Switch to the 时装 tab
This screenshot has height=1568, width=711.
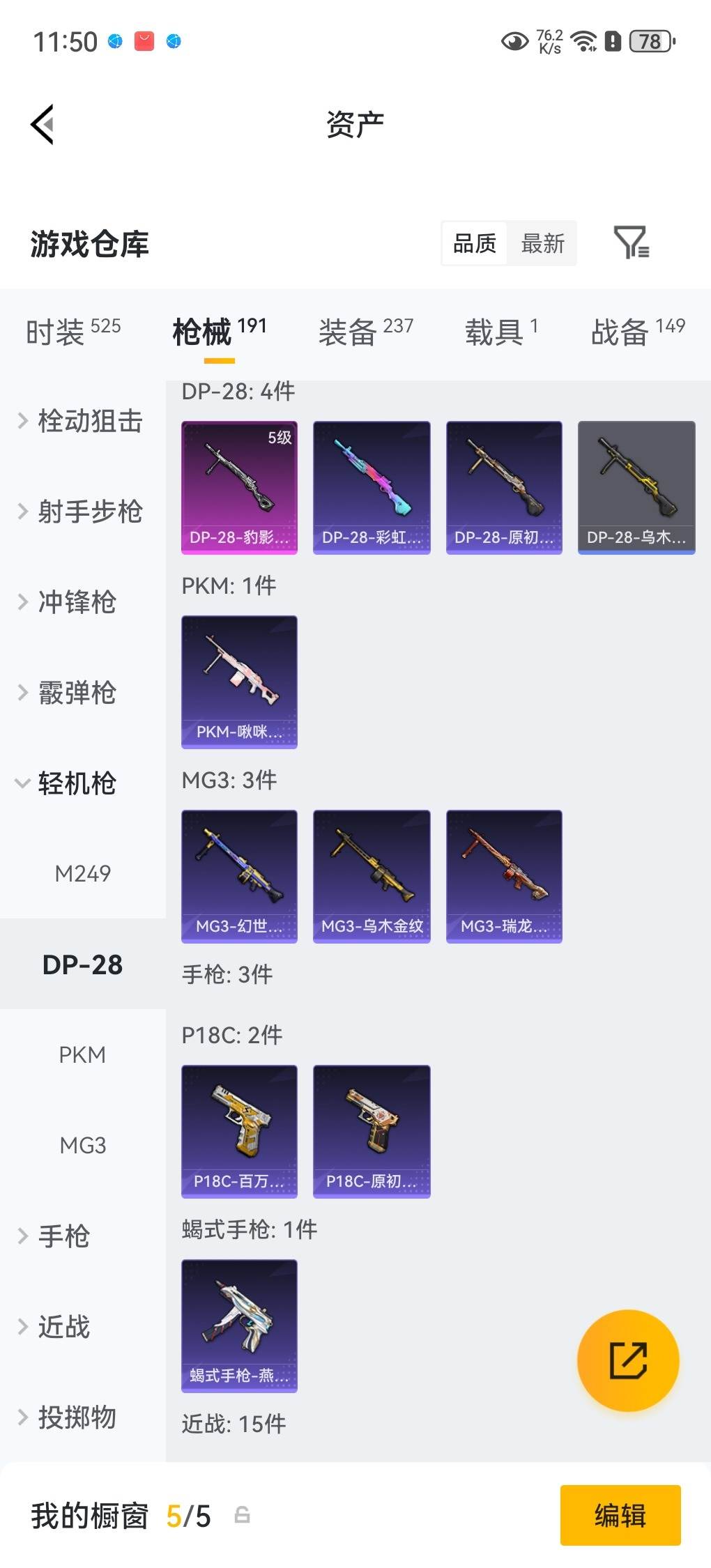click(73, 332)
